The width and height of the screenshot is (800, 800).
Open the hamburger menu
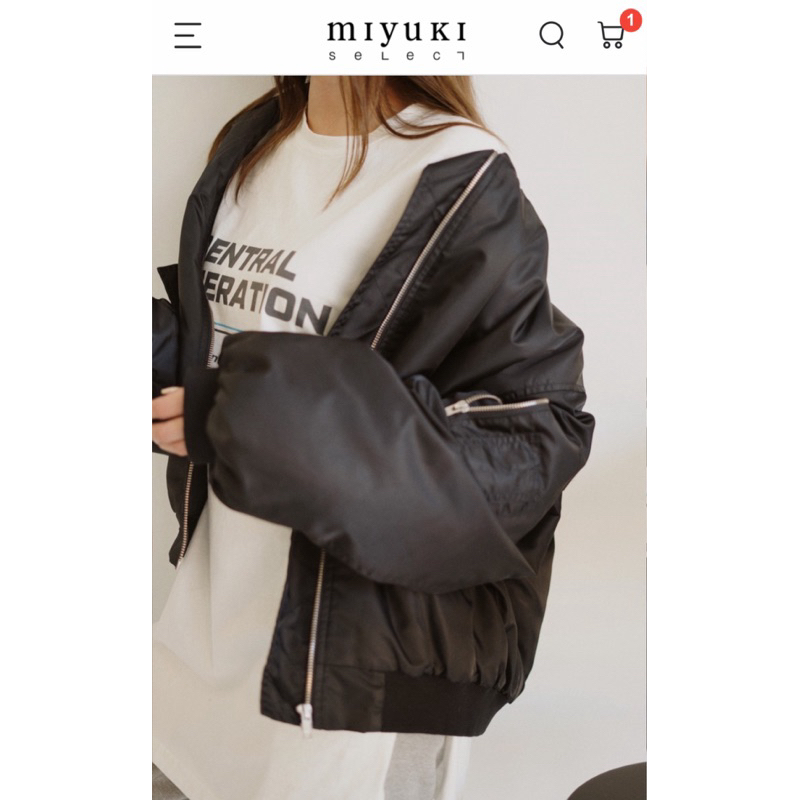pyautogui.click(x=188, y=35)
